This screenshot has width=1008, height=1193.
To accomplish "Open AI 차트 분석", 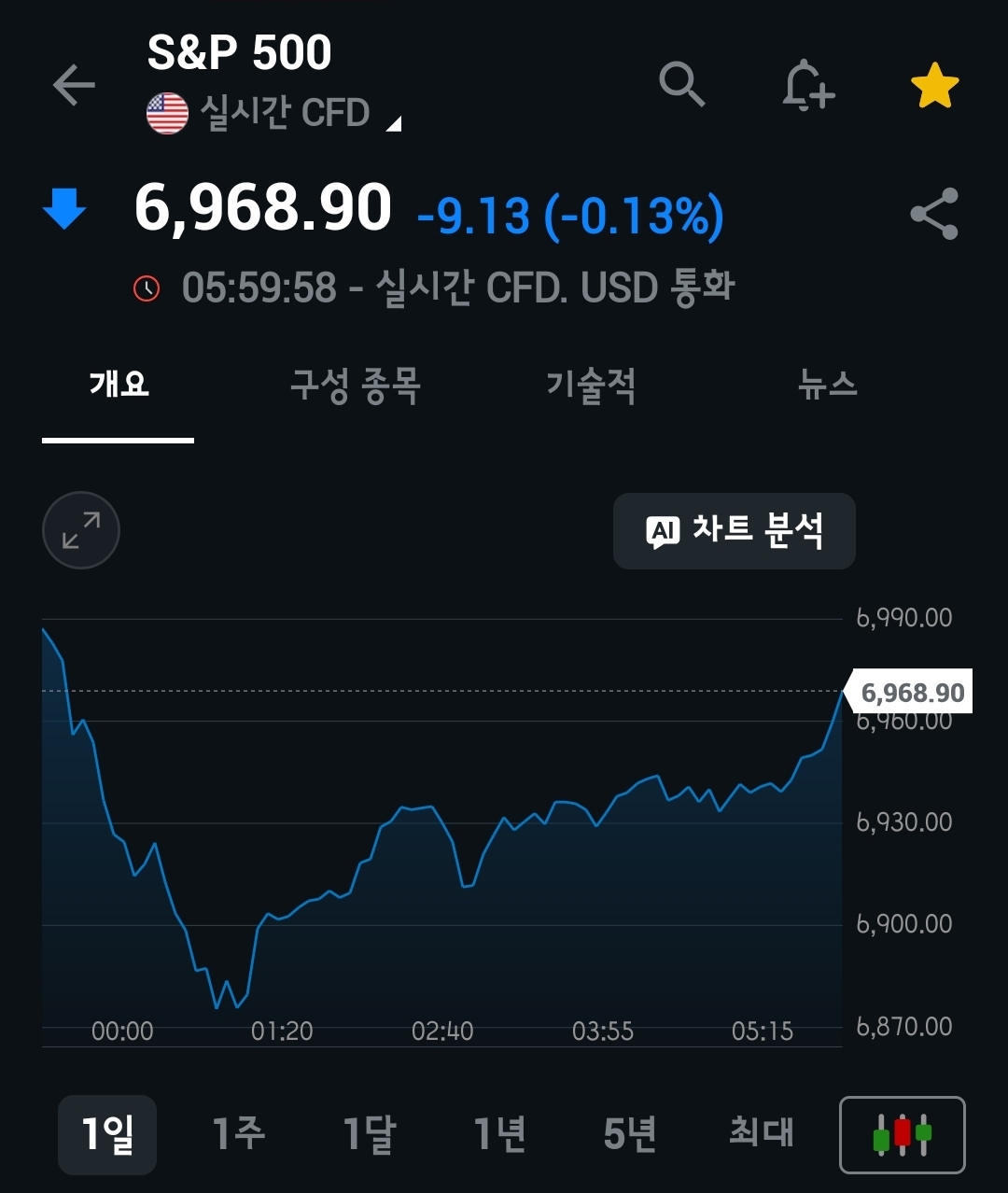I will pyautogui.click(x=735, y=531).
